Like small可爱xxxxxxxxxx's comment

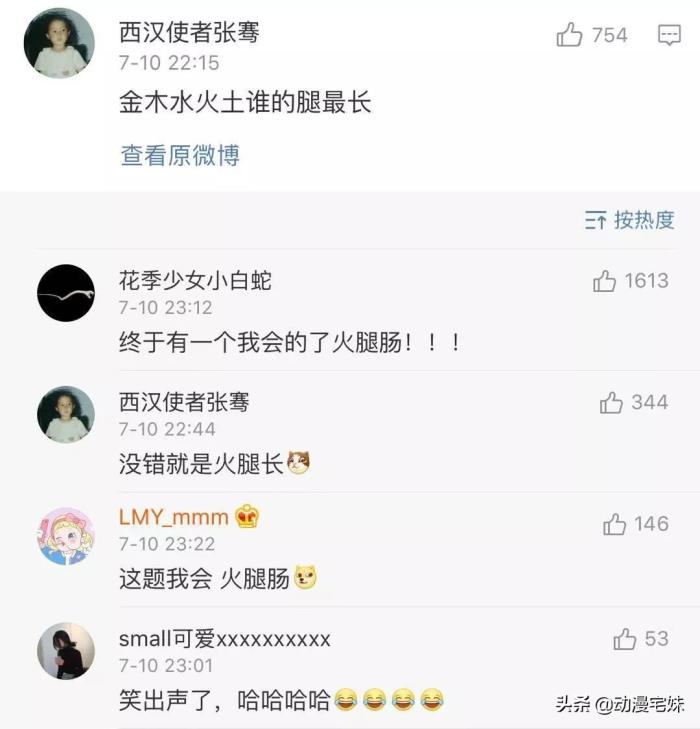click(625, 639)
